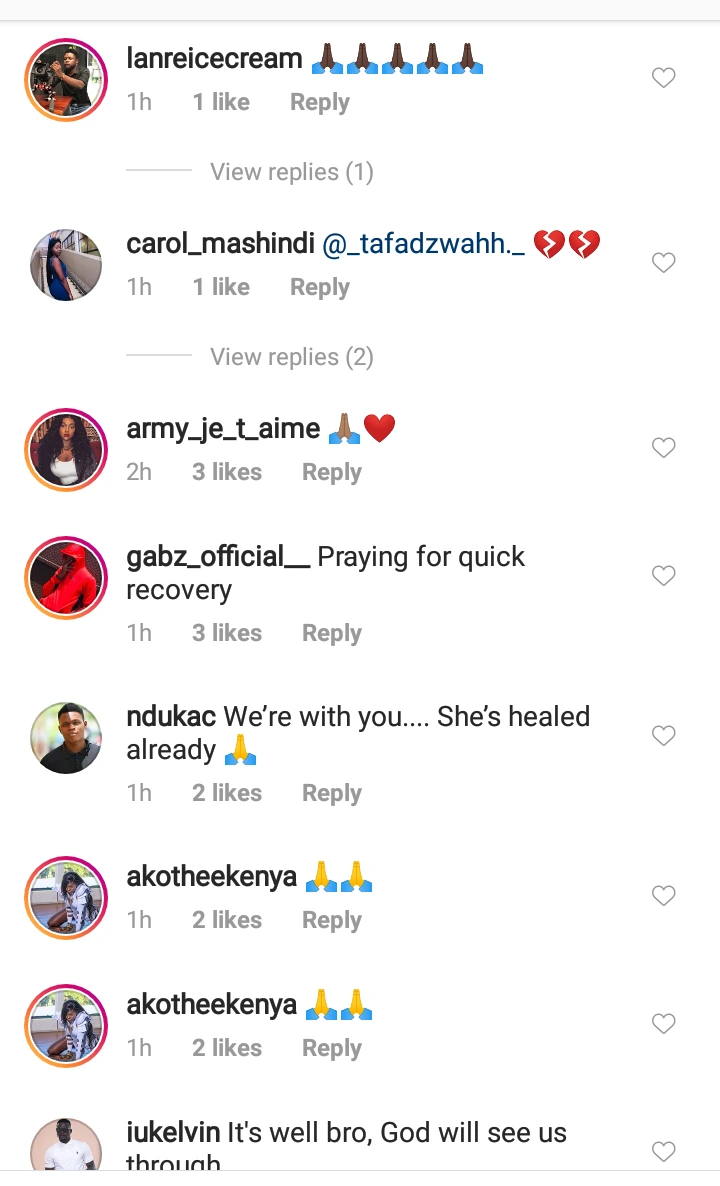The image size is (720, 1186).
Task: Open gabz_official__'s profile from username
Action: tap(218, 557)
